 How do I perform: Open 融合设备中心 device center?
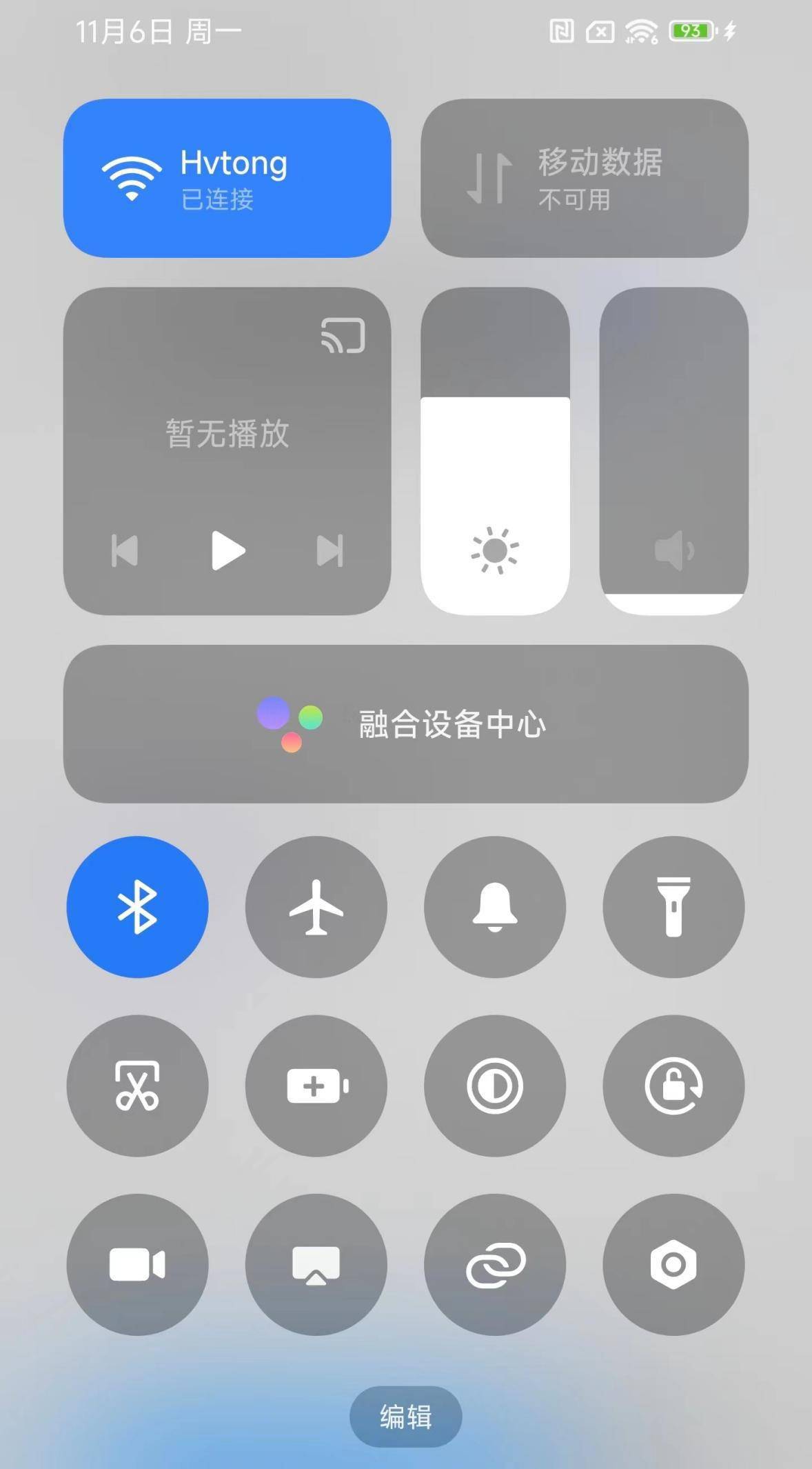pos(405,723)
